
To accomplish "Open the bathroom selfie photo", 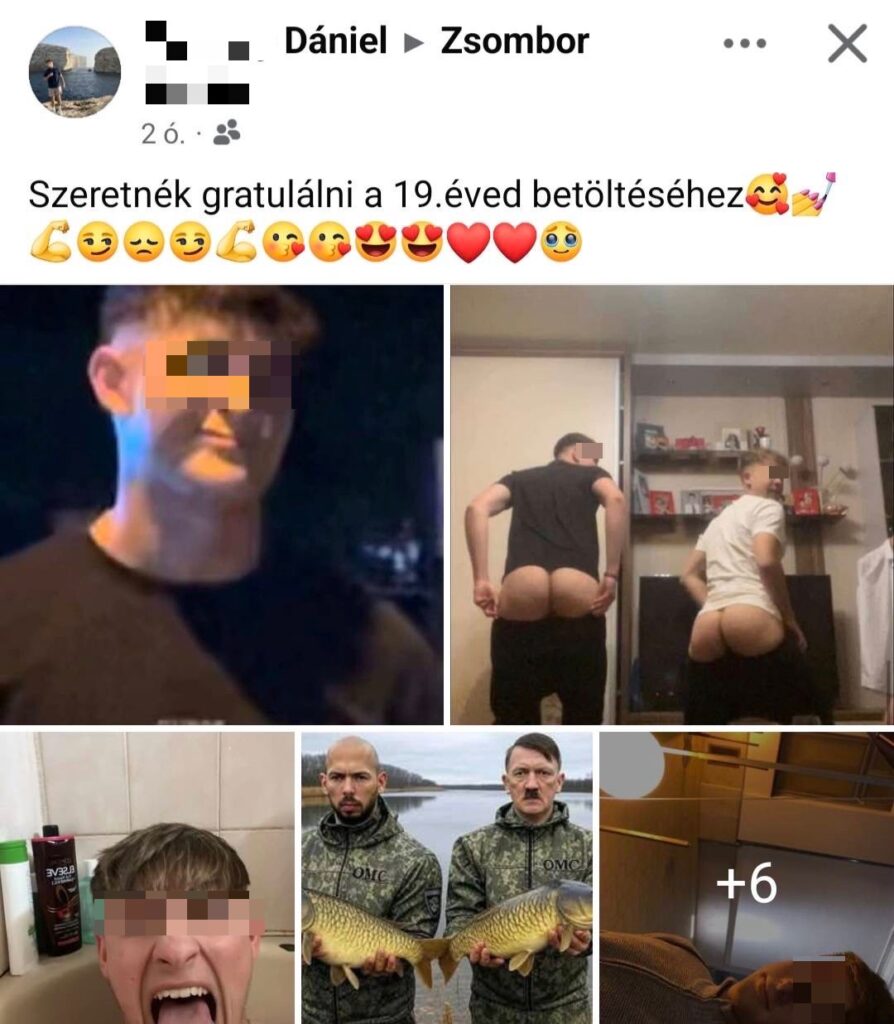I will (x=147, y=877).
